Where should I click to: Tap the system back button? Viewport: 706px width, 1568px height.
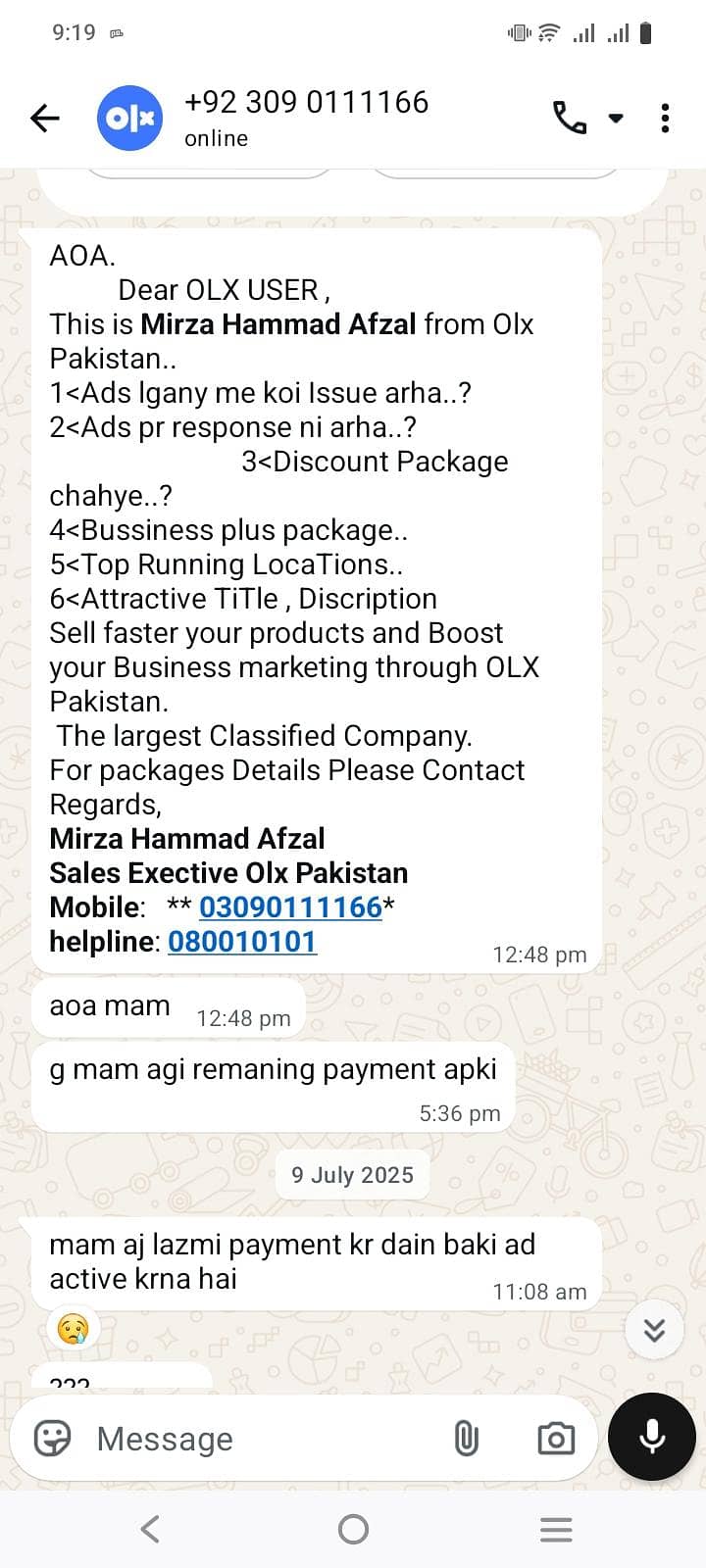(150, 1529)
